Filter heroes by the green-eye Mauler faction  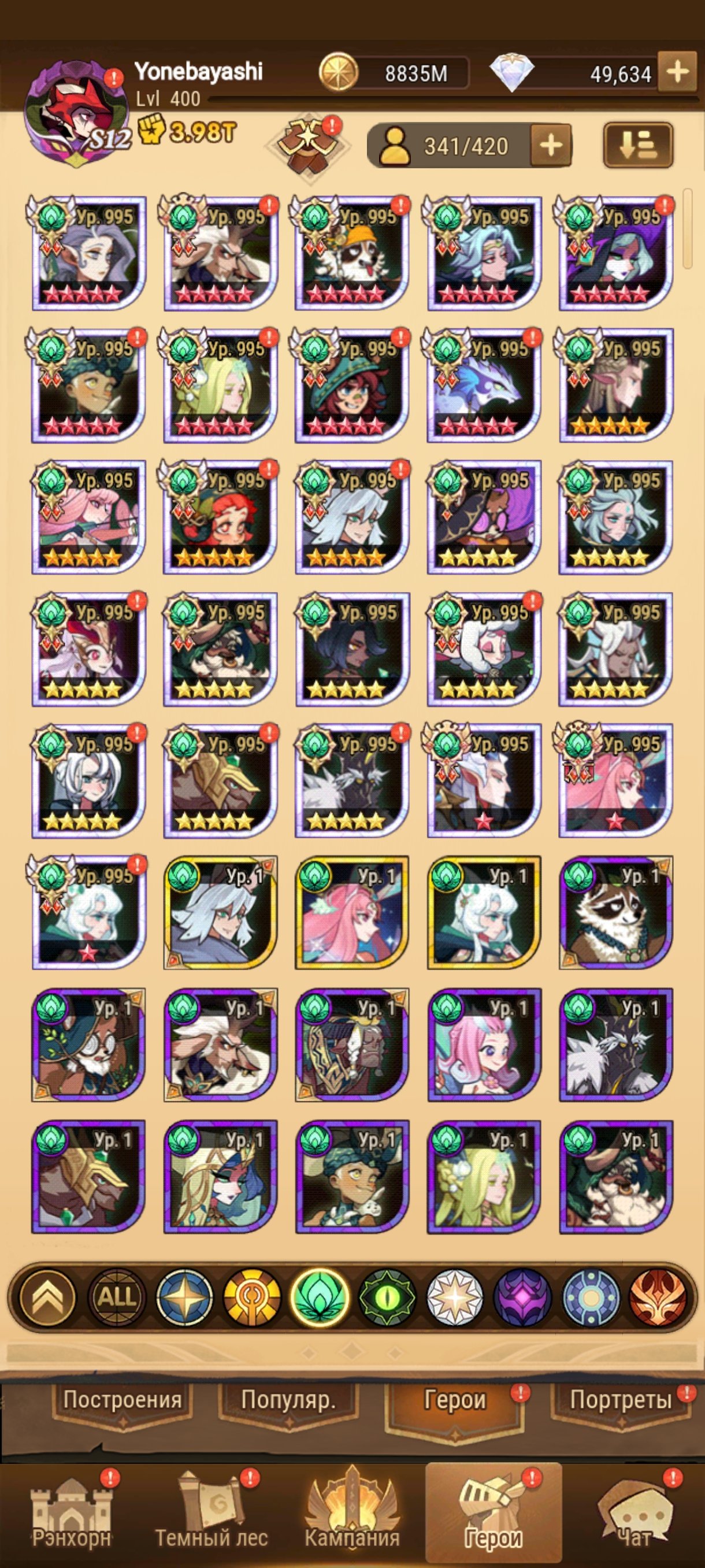(388, 1296)
